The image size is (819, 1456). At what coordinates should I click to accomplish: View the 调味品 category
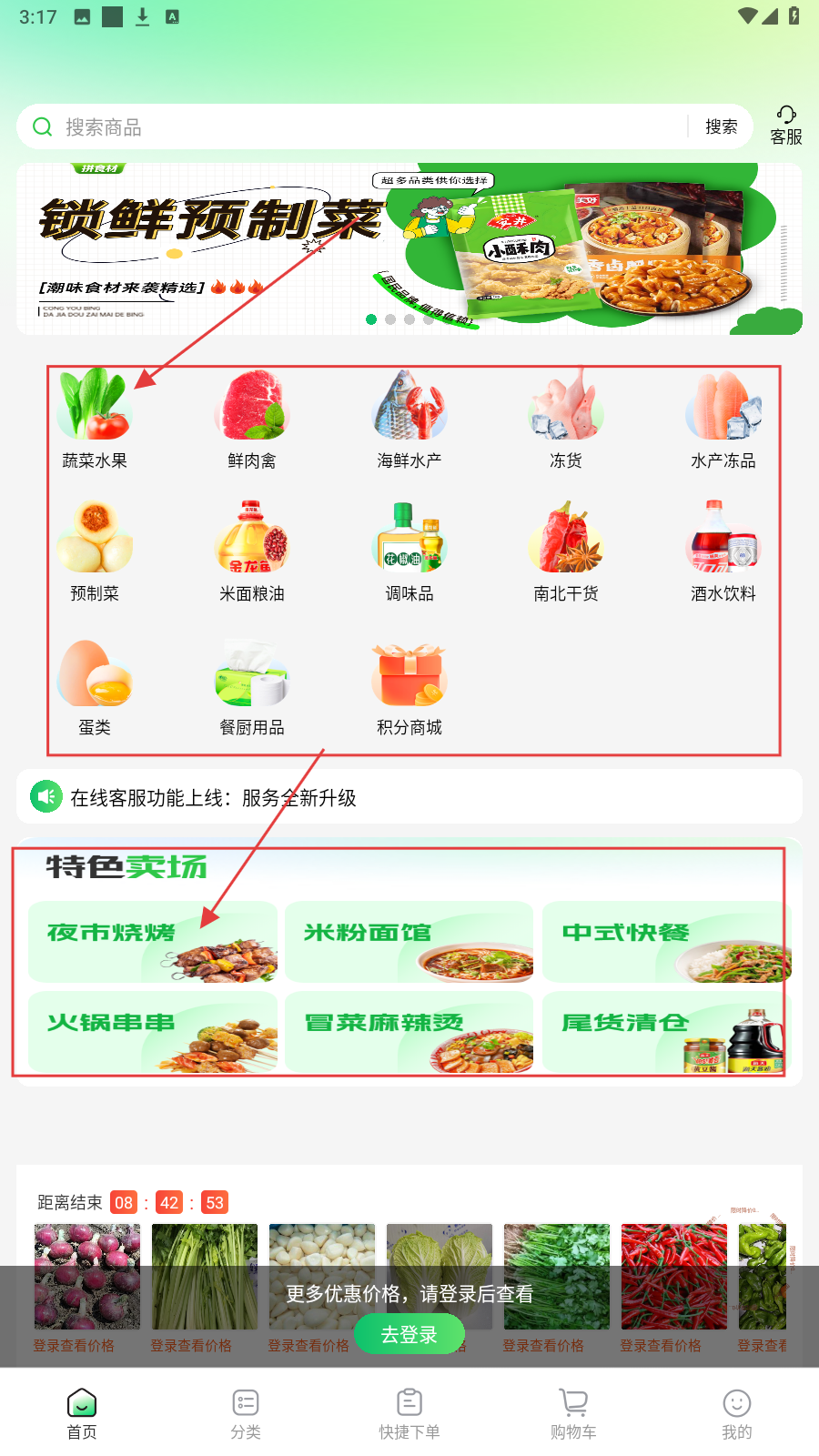point(409,551)
